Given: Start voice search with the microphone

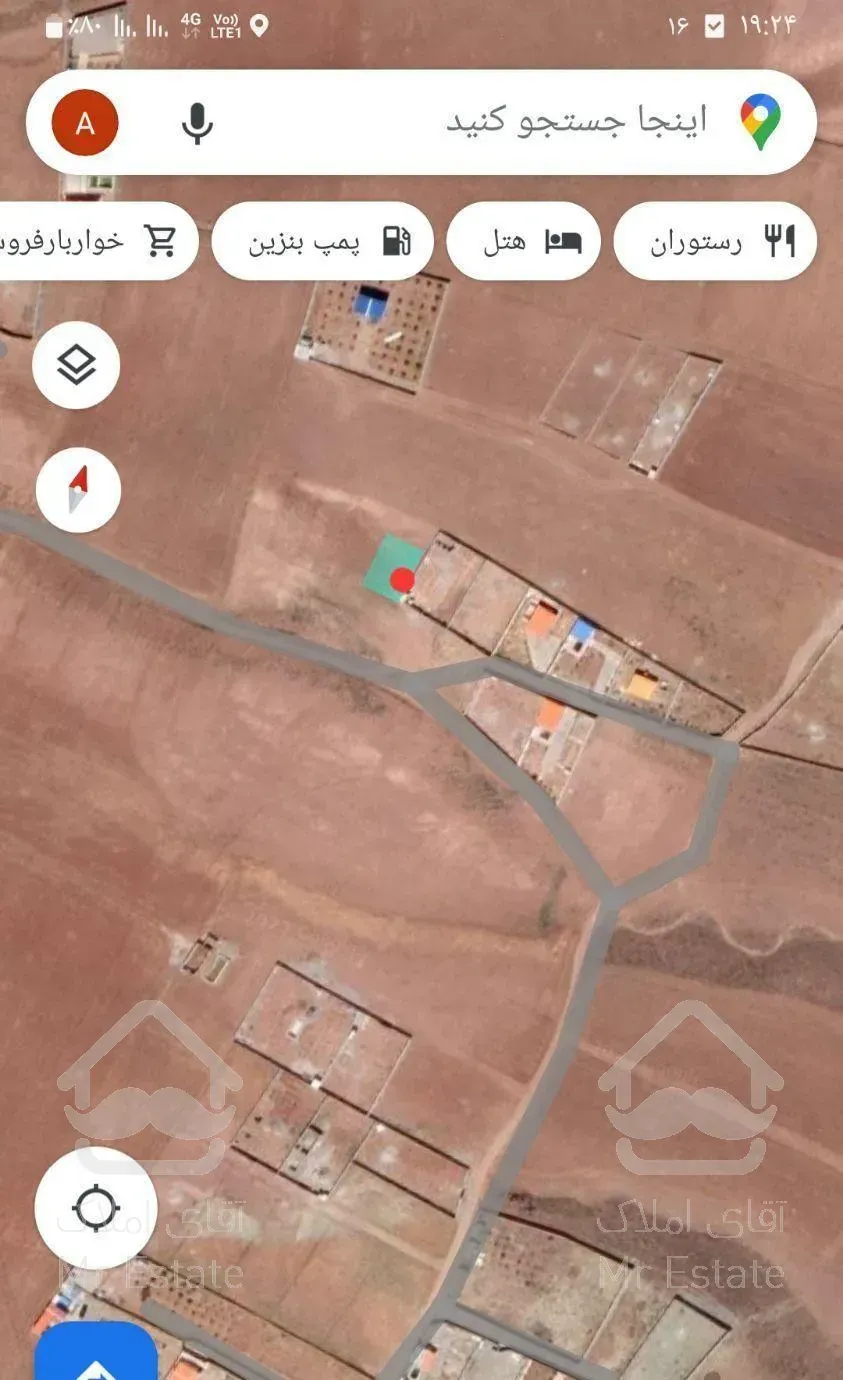Looking at the screenshot, I should point(197,123).
